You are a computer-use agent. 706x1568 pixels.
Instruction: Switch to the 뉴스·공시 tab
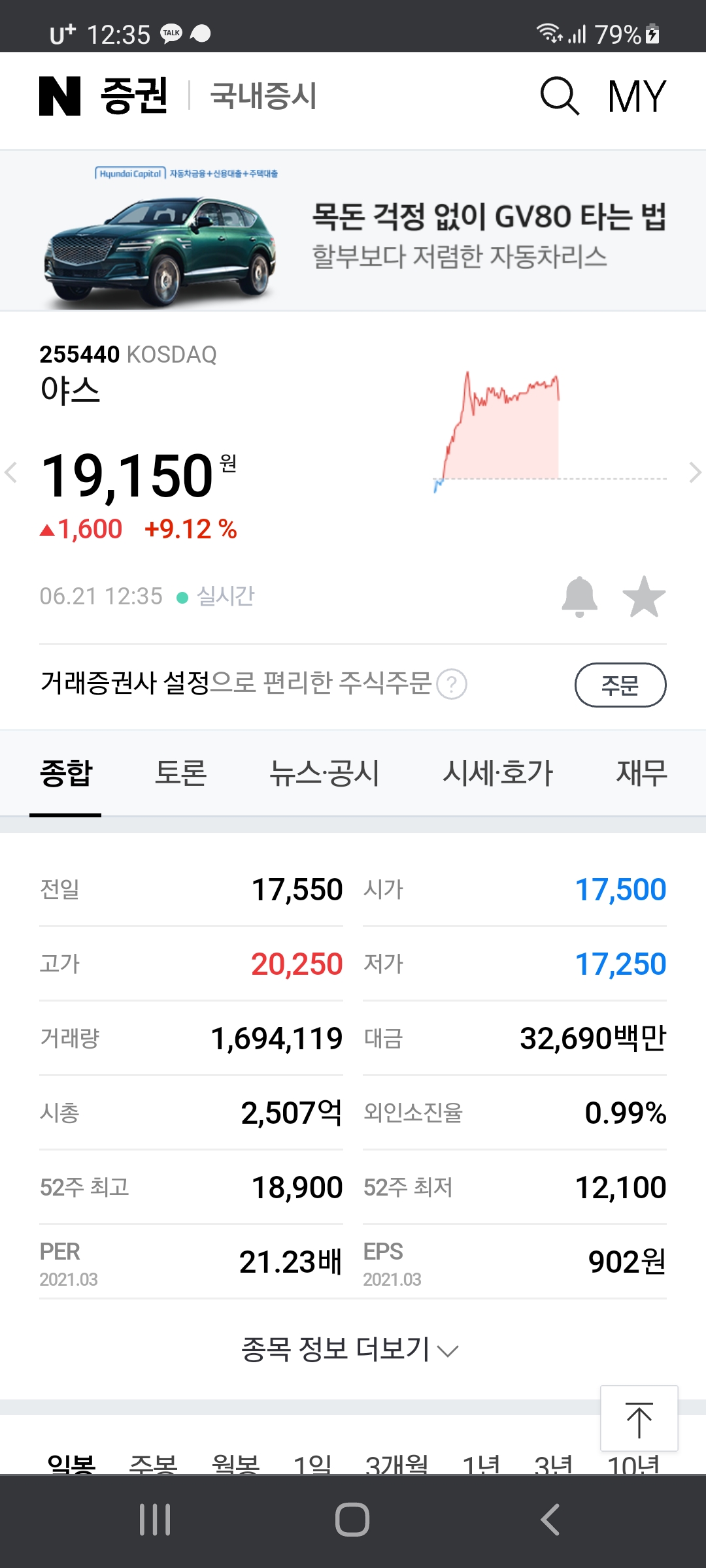[x=324, y=773]
